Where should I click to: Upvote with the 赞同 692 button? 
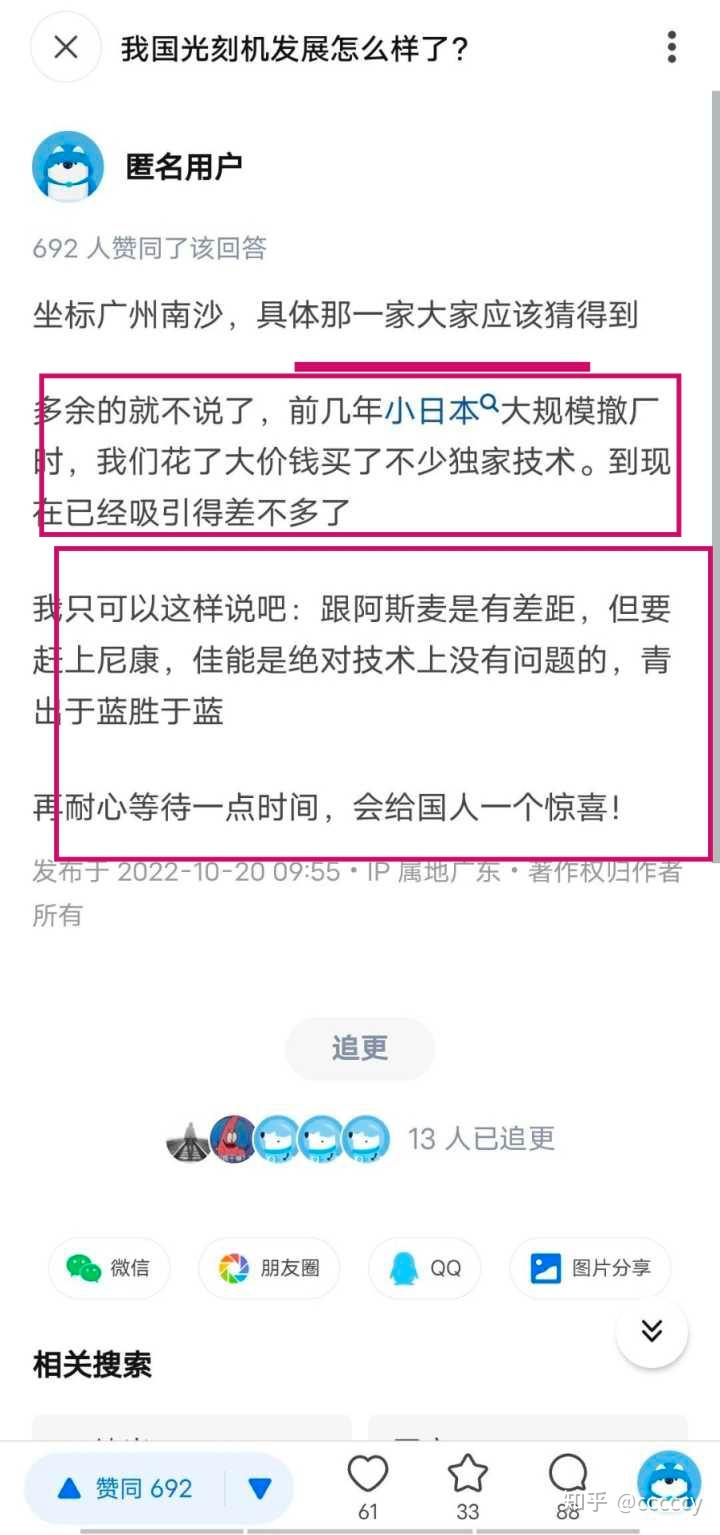(124, 1488)
